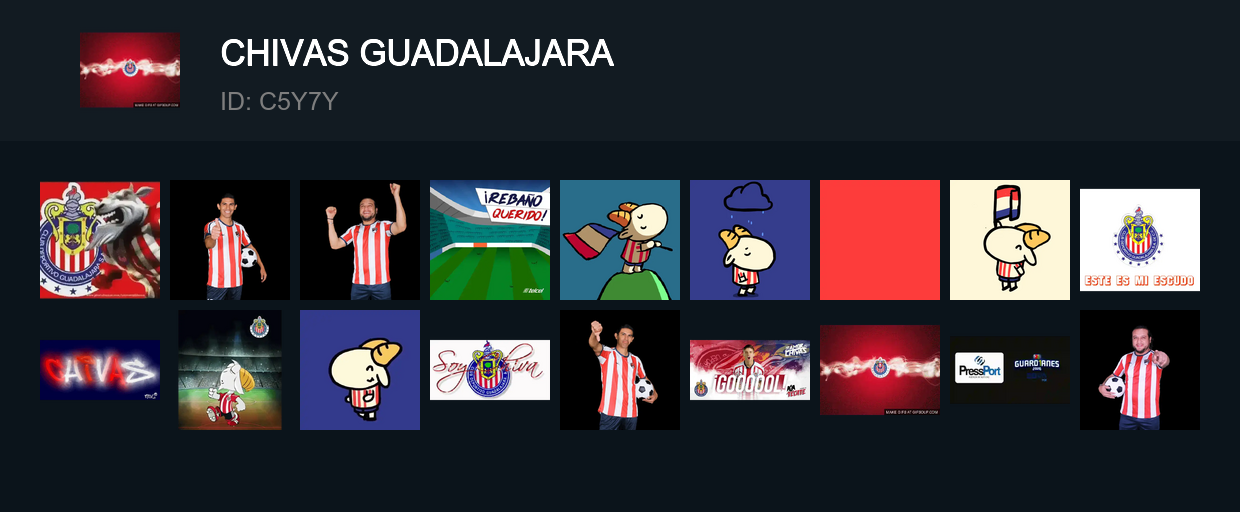The height and width of the screenshot is (512, 1240).
Task: Open the red lightning crest GIF in grid
Action: pyautogui.click(x=880, y=370)
